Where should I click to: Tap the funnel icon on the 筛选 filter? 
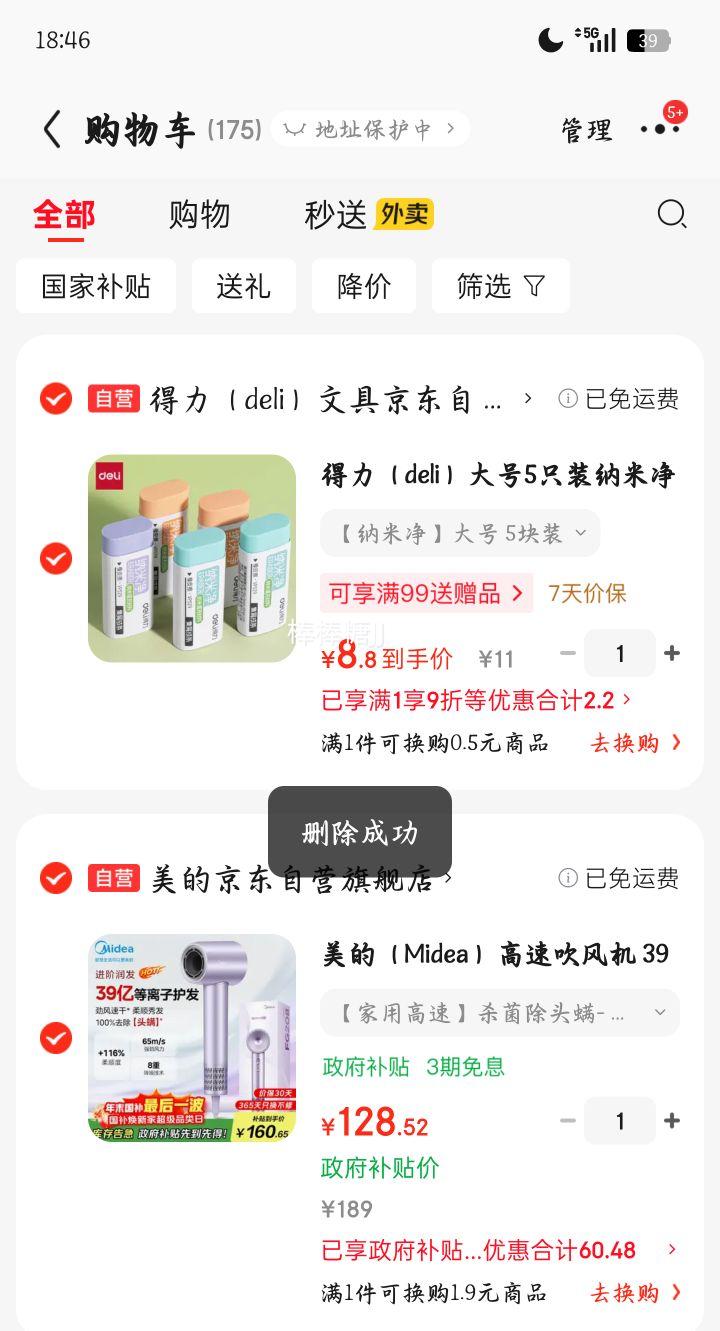click(x=534, y=285)
